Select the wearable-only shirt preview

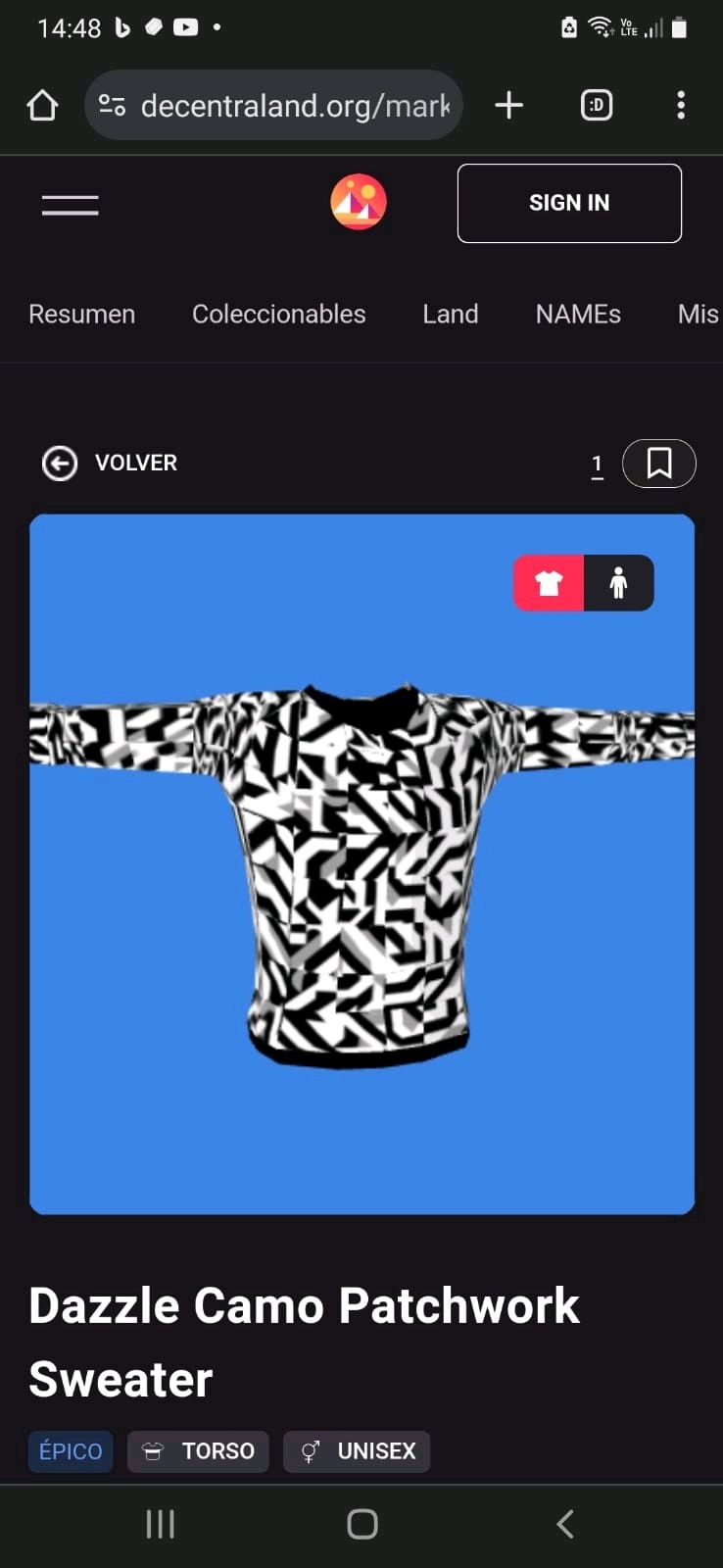(x=549, y=583)
